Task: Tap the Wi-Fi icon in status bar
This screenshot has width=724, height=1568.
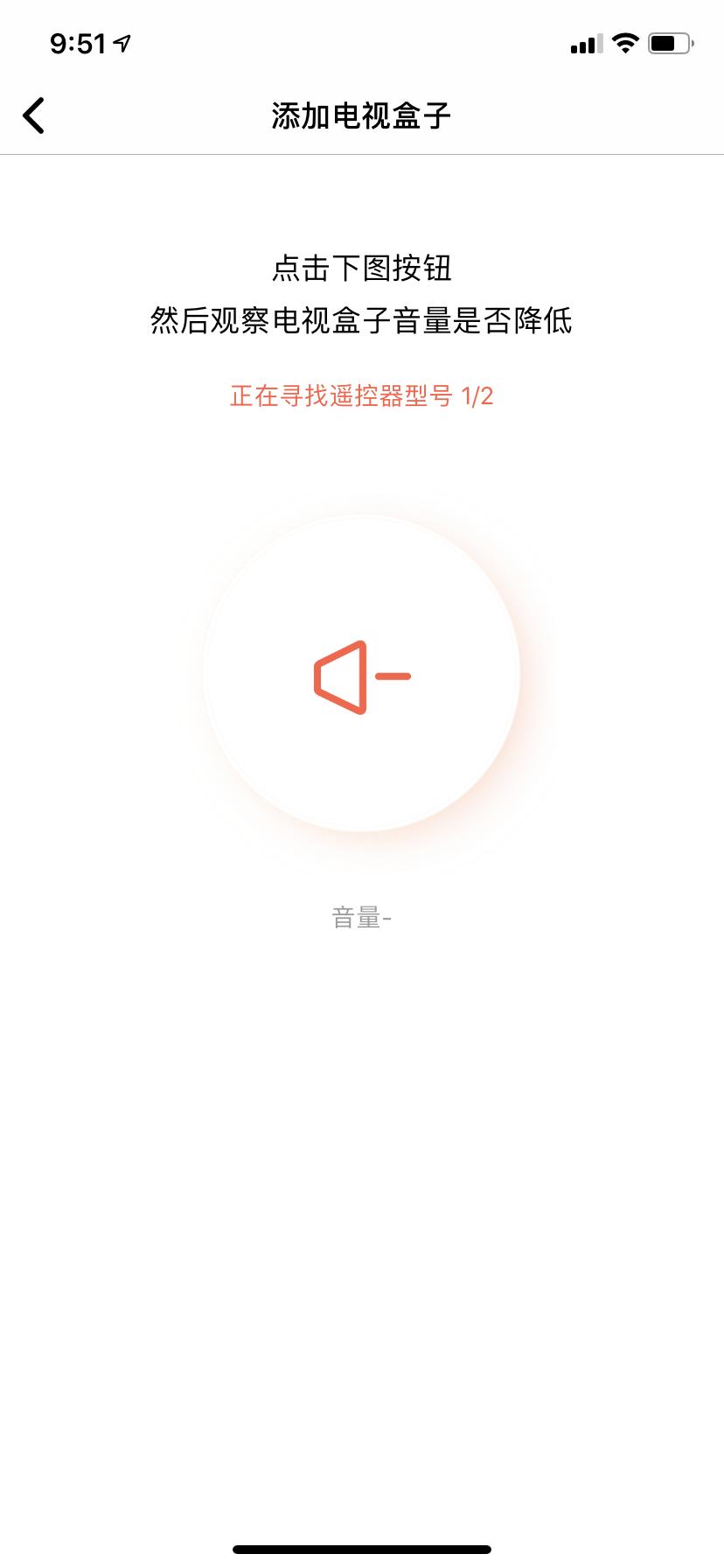Action: click(x=624, y=43)
